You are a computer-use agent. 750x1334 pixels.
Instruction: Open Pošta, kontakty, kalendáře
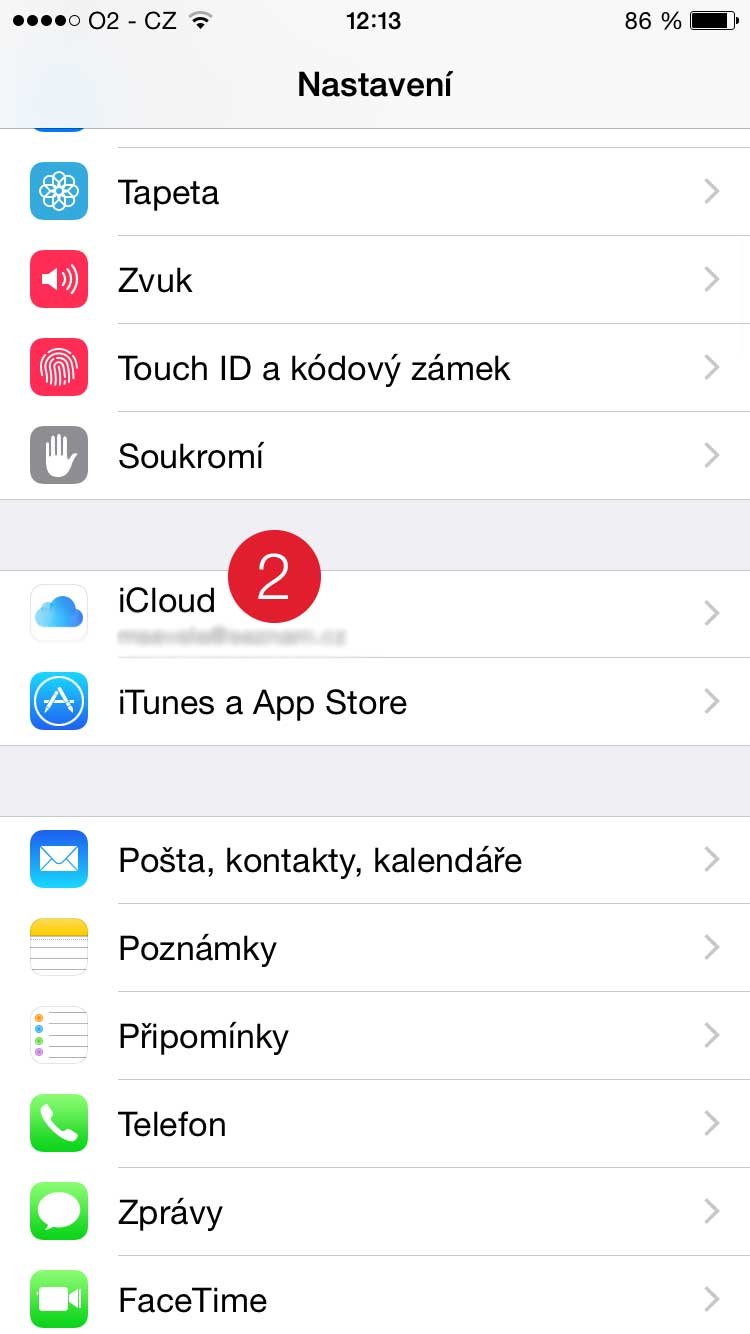tap(375, 860)
